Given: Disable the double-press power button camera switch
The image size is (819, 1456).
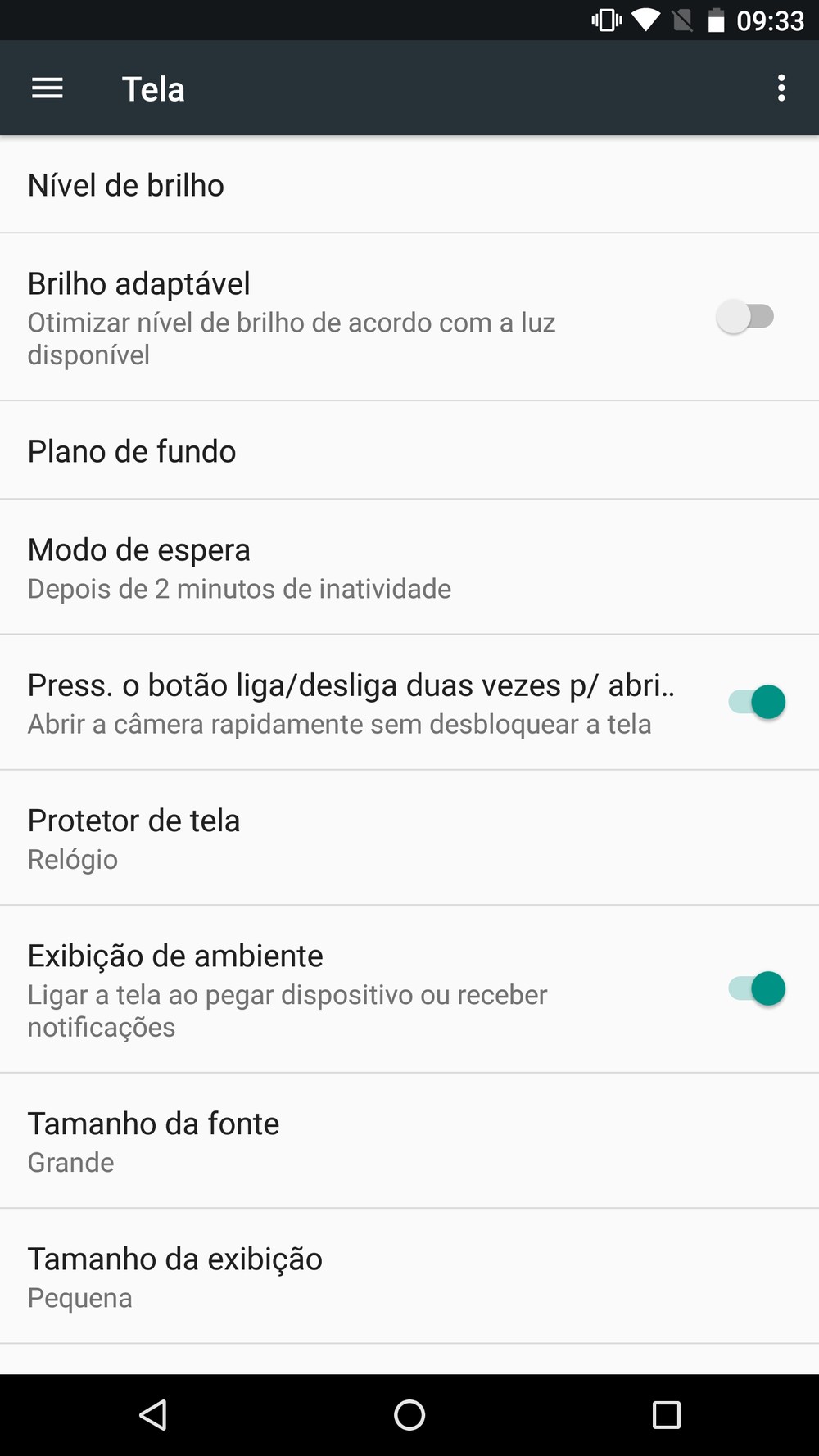Looking at the screenshot, I should click(x=757, y=702).
